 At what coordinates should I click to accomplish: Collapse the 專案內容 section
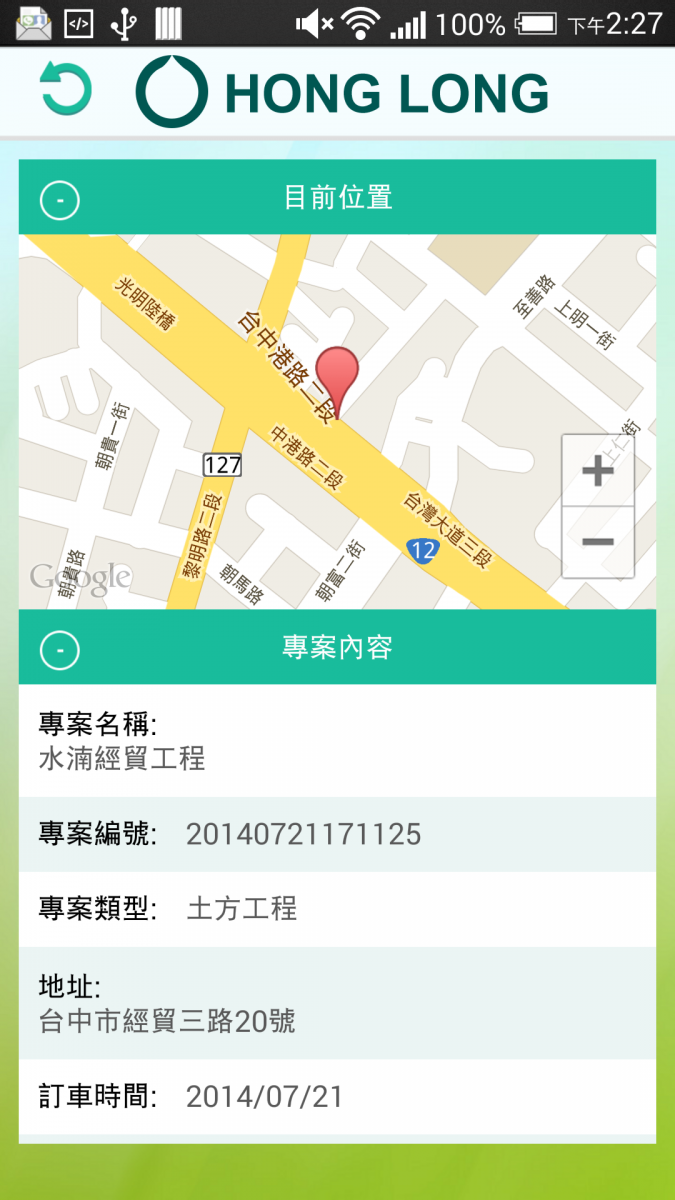click(x=60, y=649)
